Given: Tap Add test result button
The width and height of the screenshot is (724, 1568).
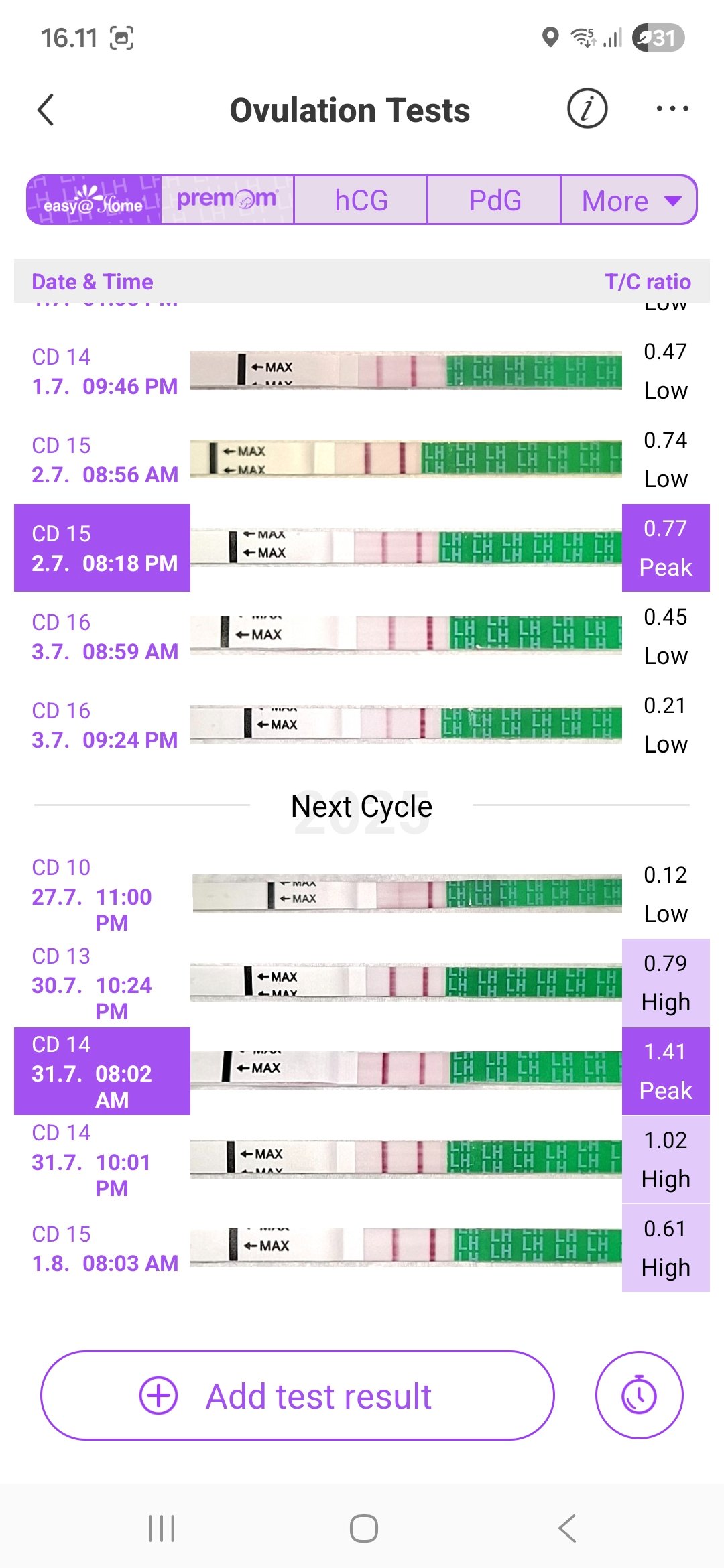Looking at the screenshot, I should (x=298, y=1396).
